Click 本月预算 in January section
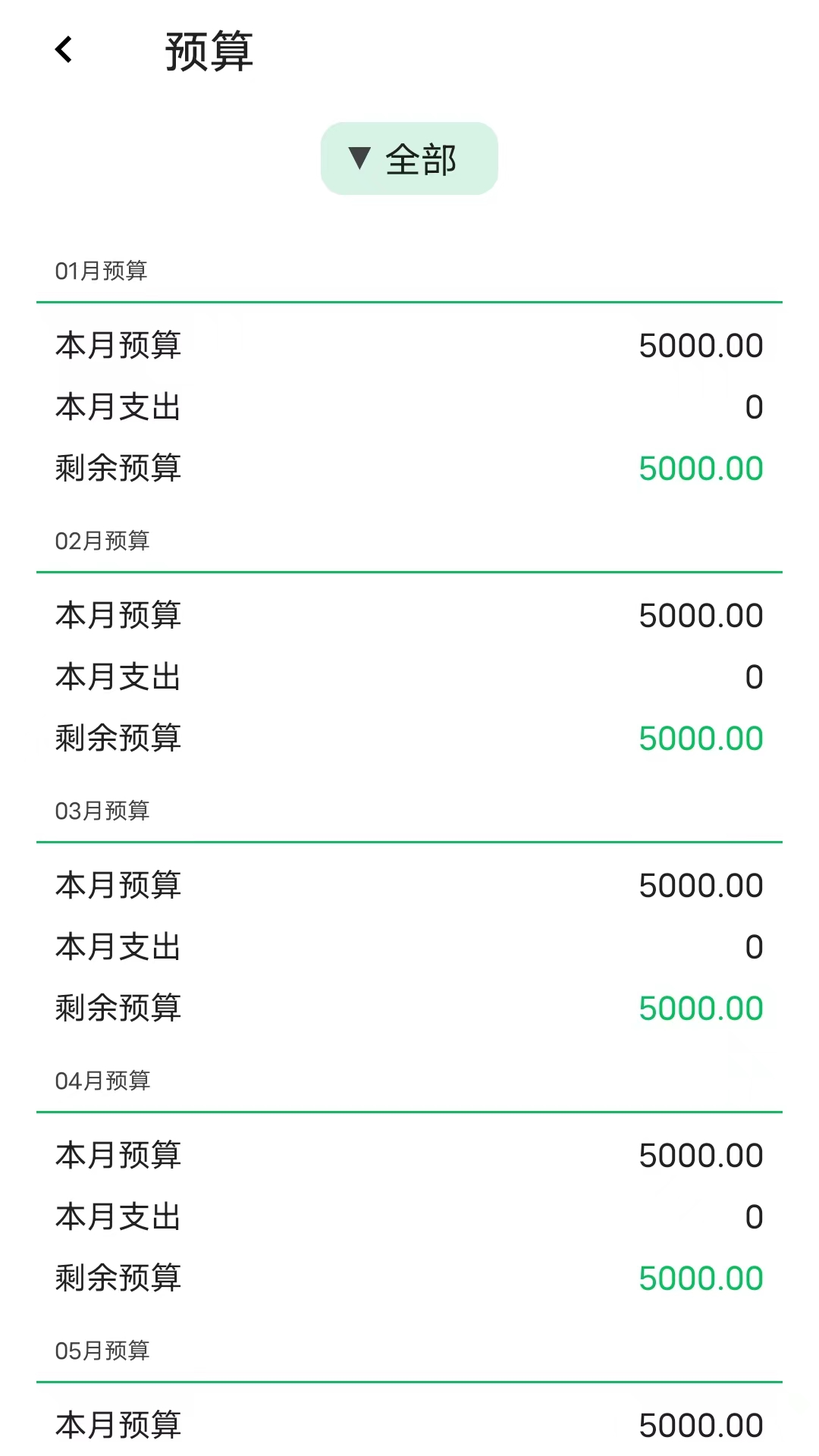 pyautogui.click(x=118, y=345)
